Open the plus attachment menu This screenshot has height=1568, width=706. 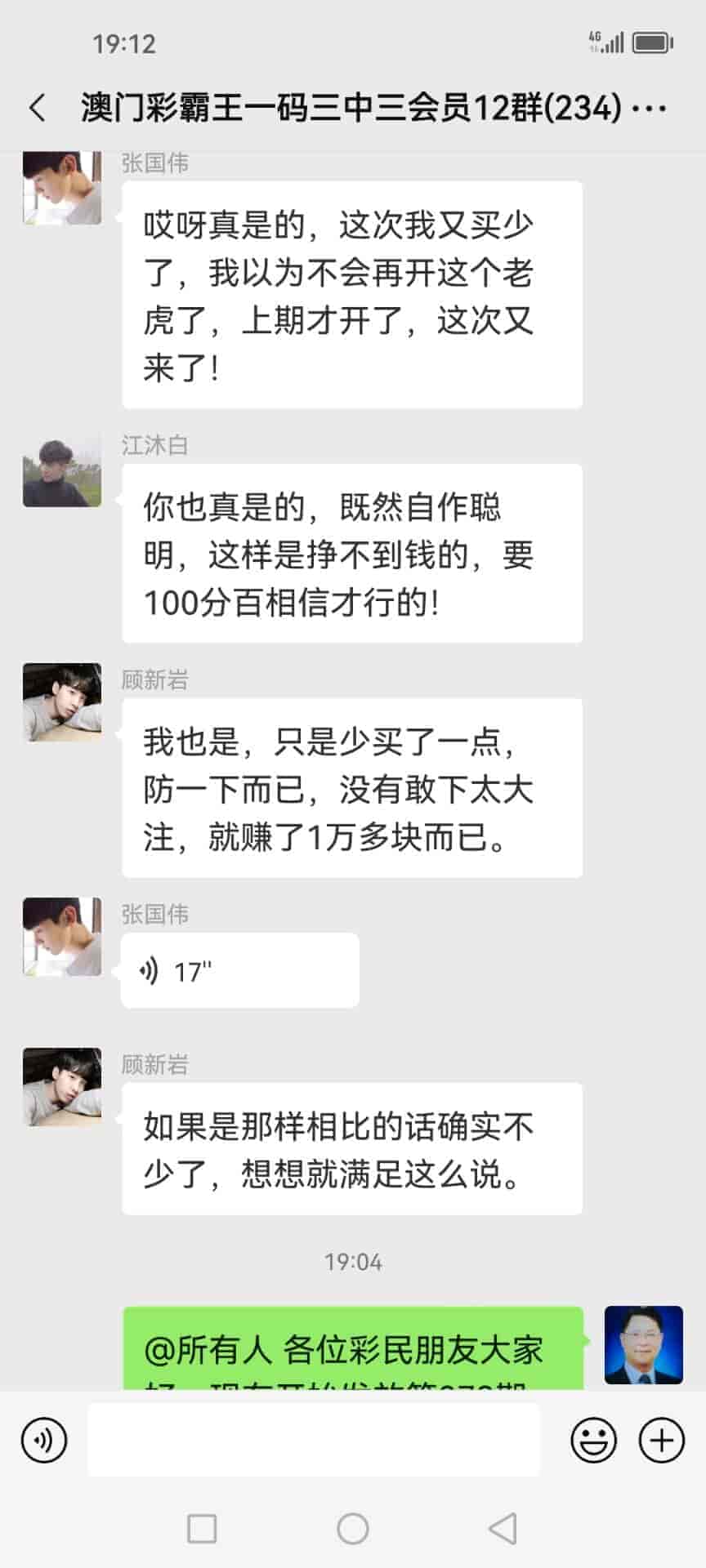pos(661,1441)
